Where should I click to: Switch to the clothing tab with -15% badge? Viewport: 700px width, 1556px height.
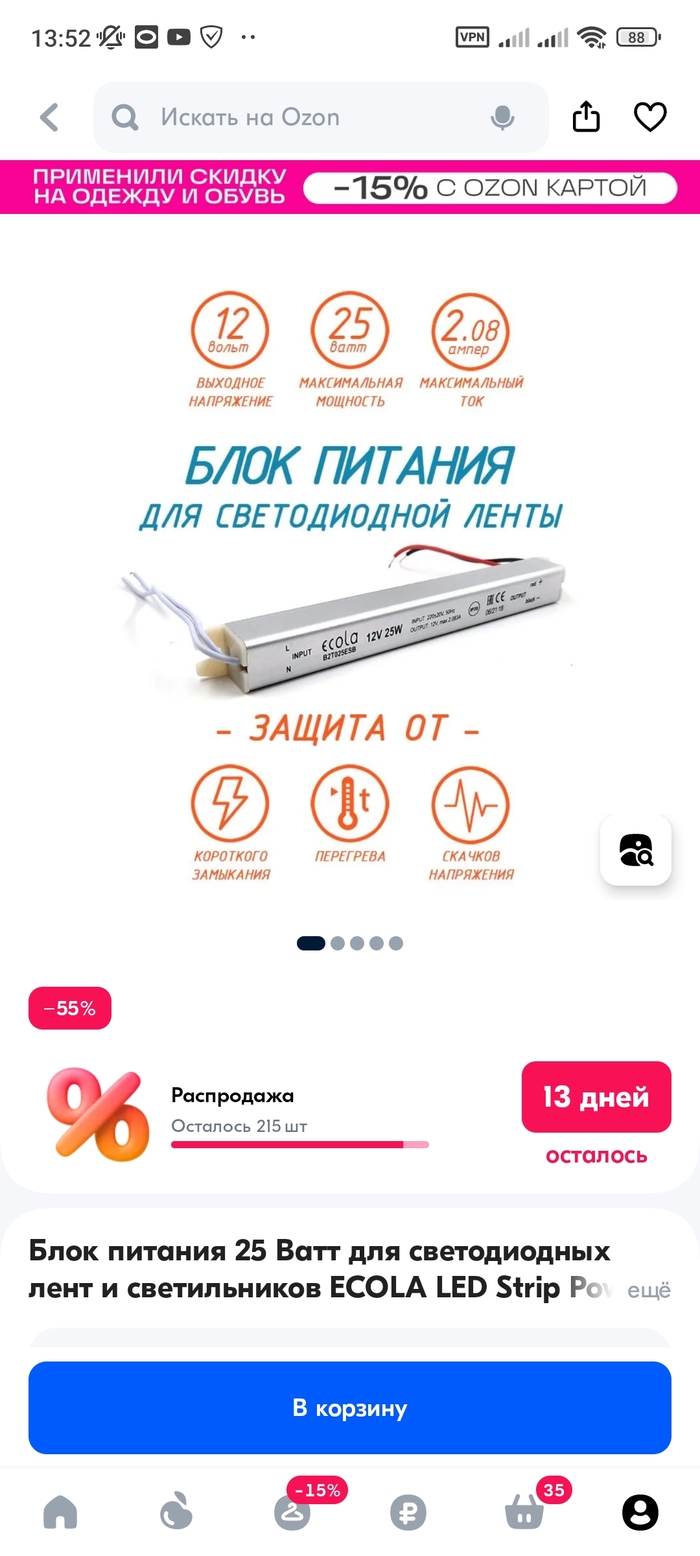point(292,1512)
